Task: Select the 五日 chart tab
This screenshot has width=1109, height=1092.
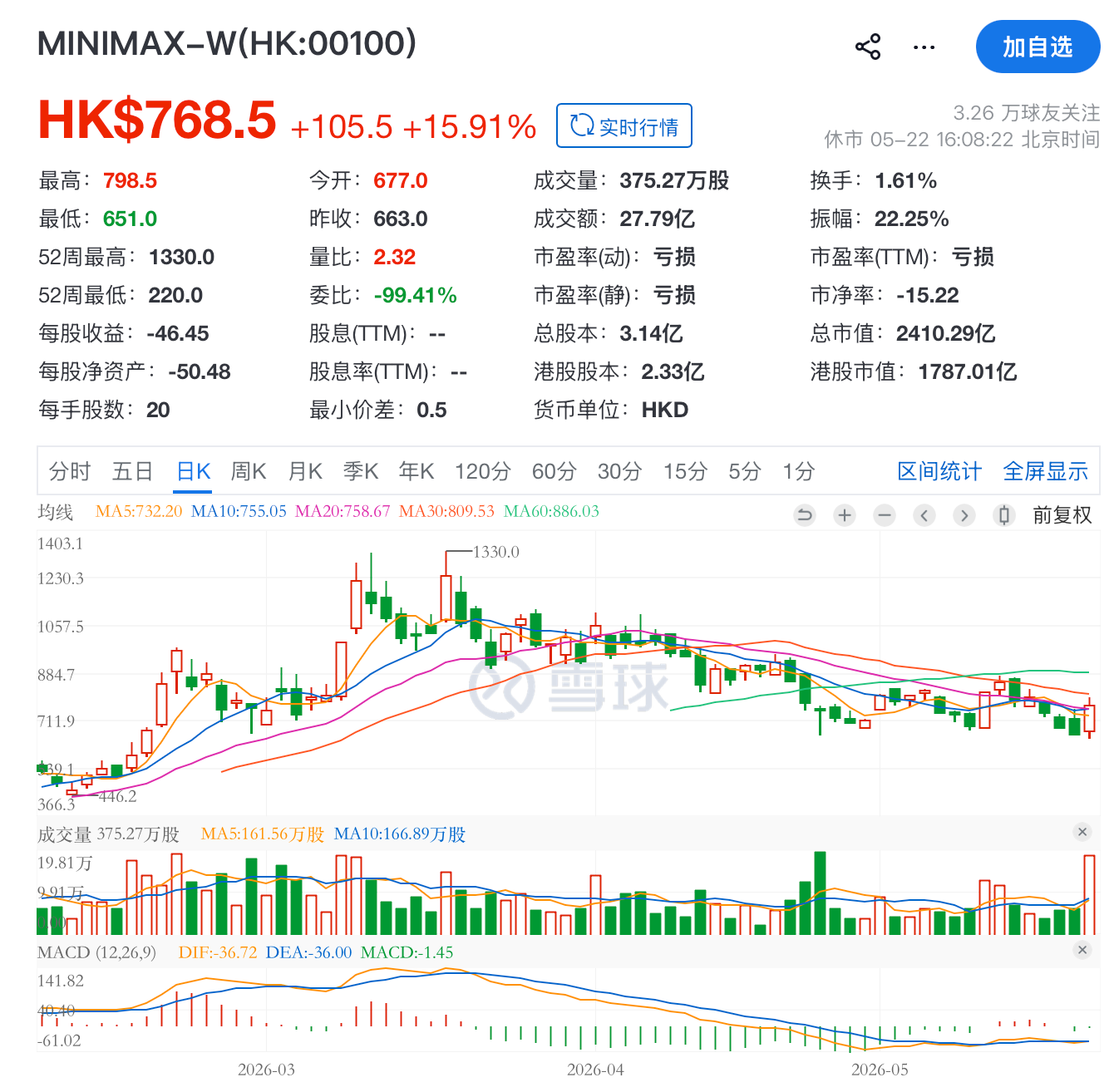Action: (133, 471)
